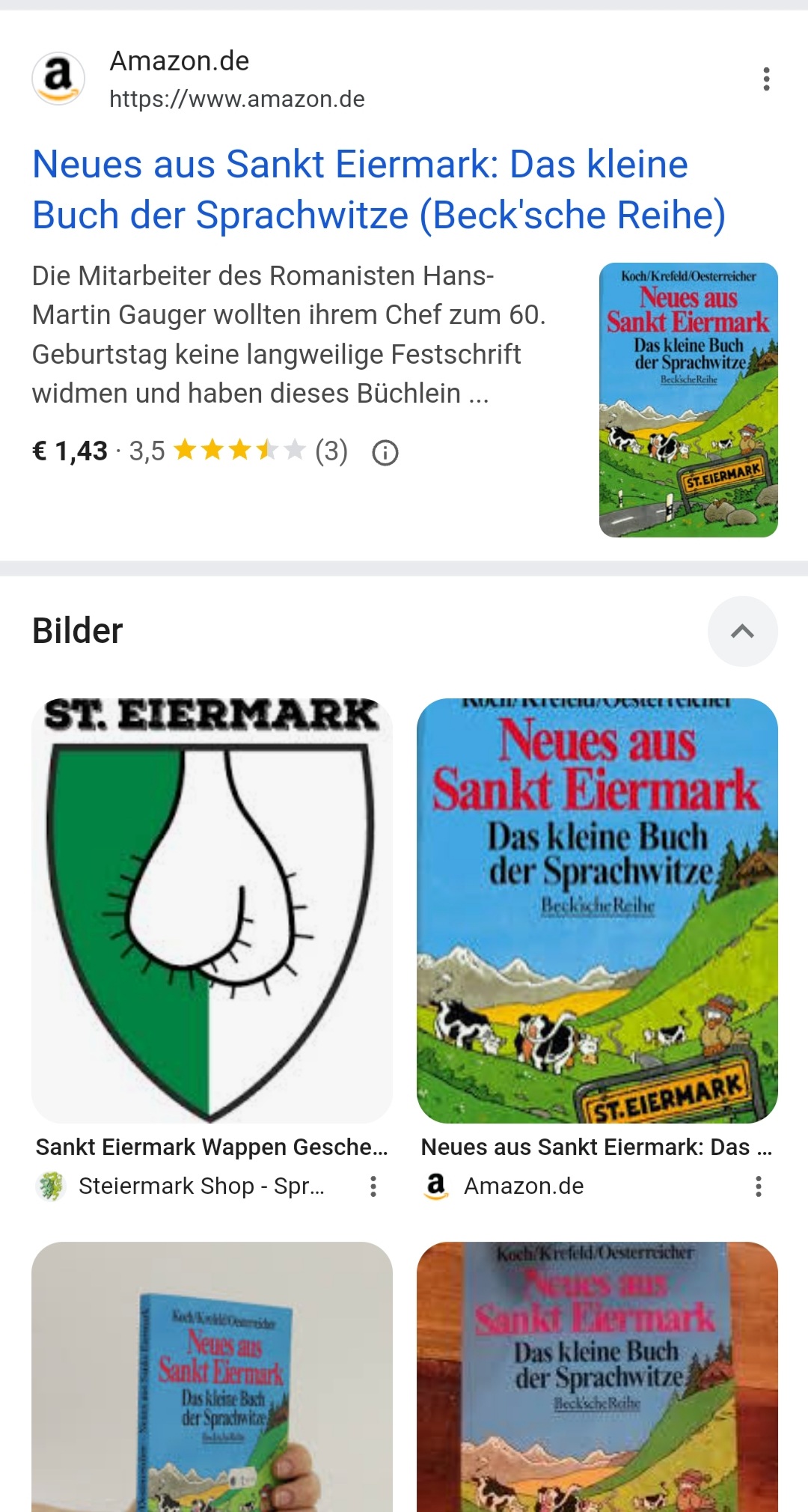The image size is (808, 1512).
Task: Collapse the Bilder section
Action: pos(742,631)
